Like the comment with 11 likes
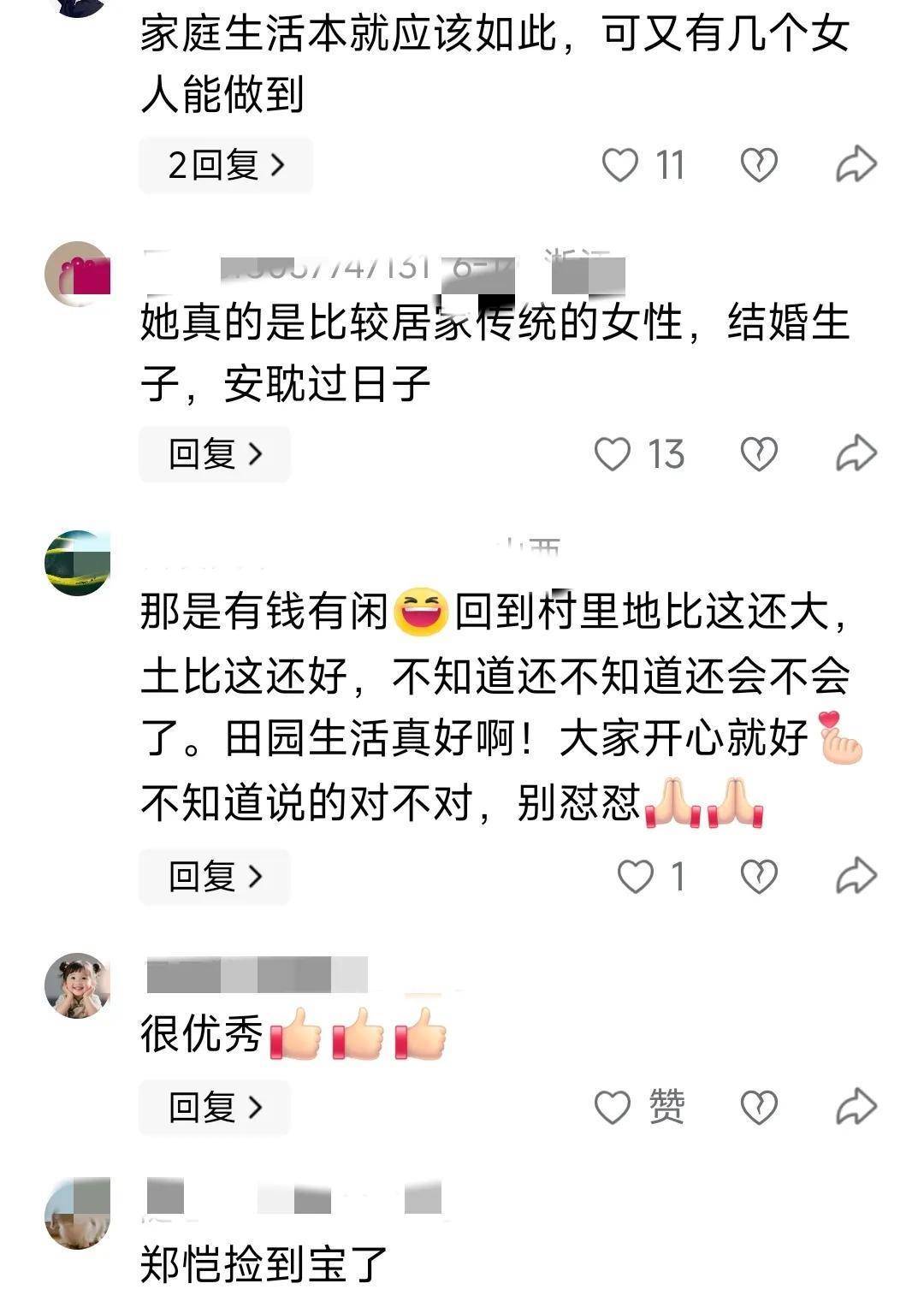 [620, 164]
